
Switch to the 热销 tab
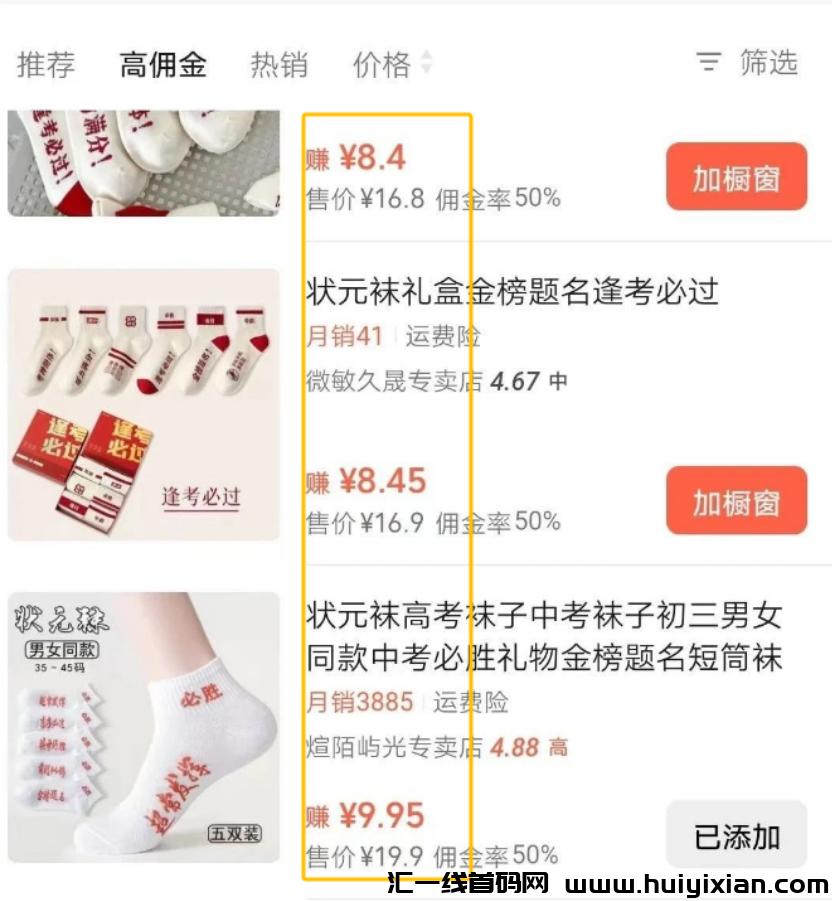pyautogui.click(x=279, y=64)
